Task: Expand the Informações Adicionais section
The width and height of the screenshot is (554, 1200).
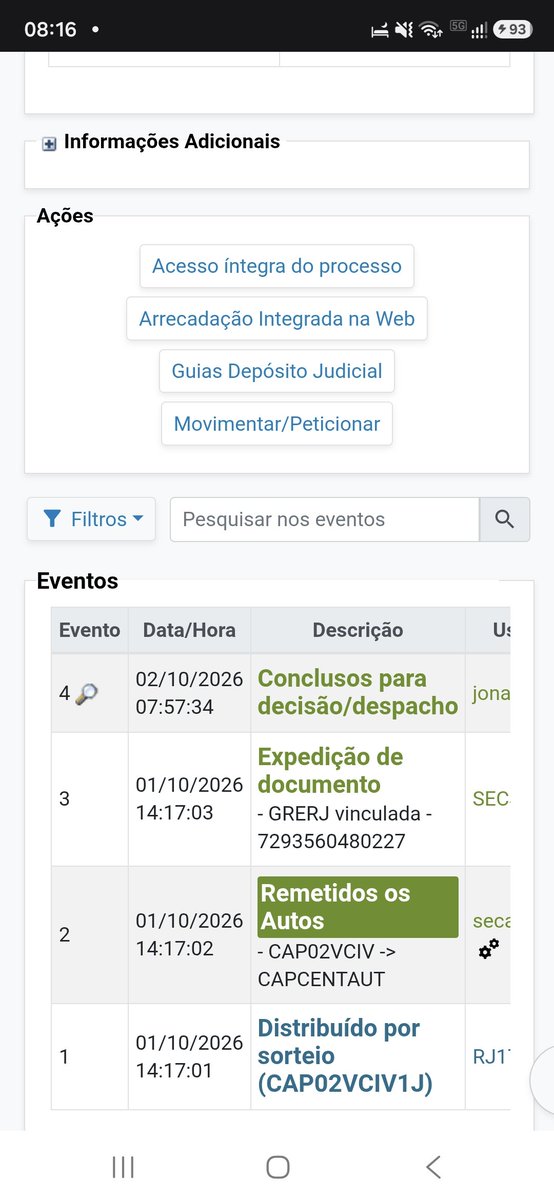Action: pyautogui.click(x=49, y=144)
